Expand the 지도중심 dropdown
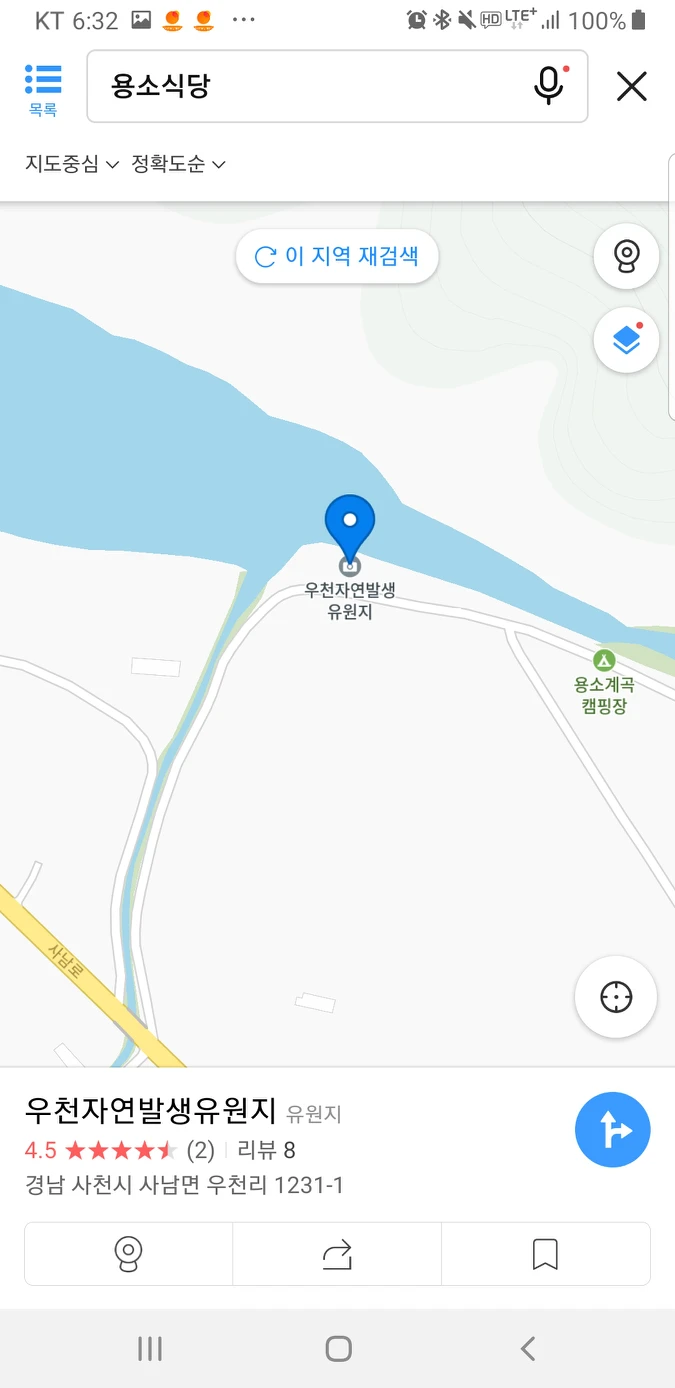The width and height of the screenshot is (675, 1388). 72,164
